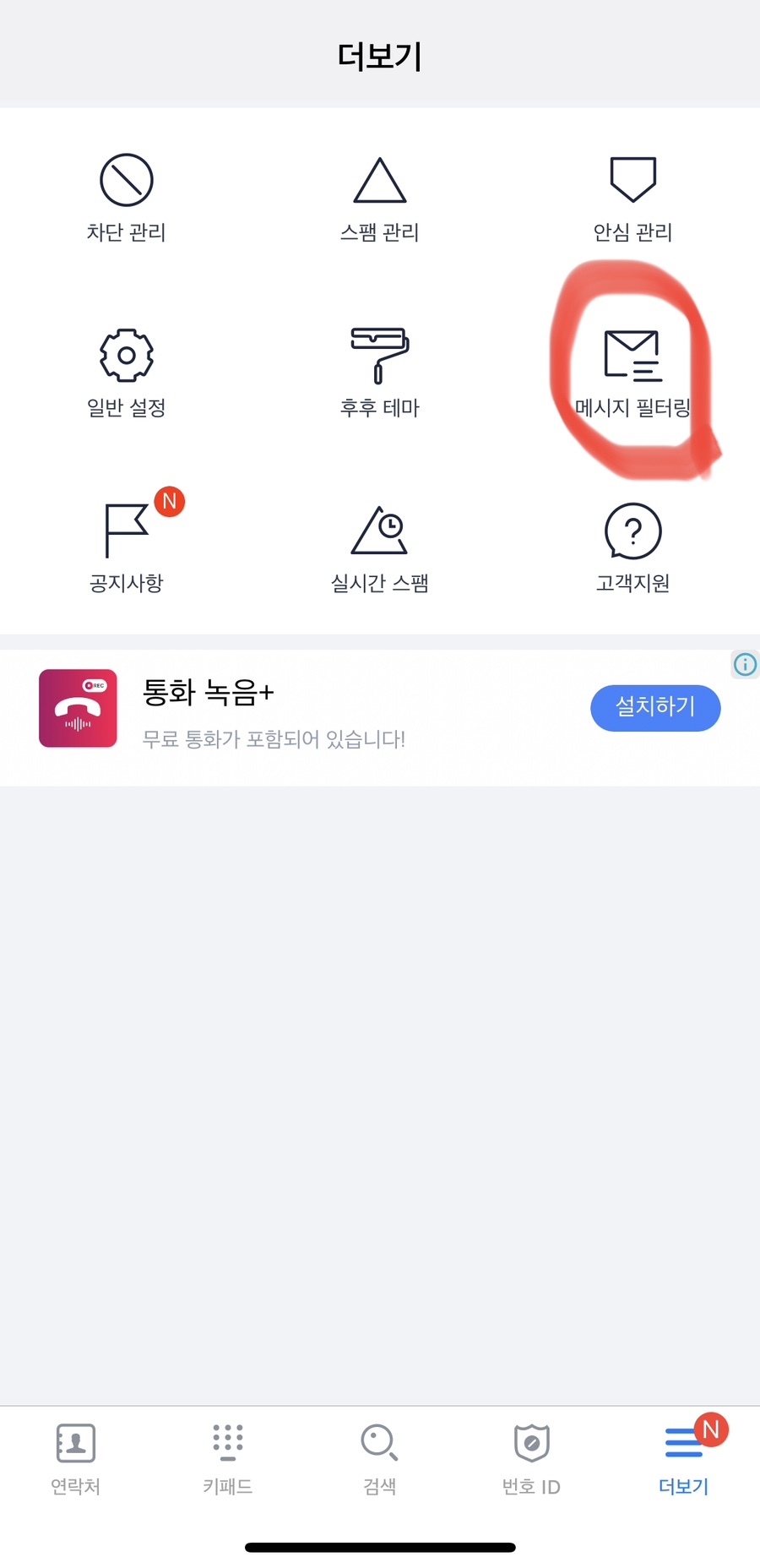The image size is (760, 1568).
Task: Open 후후 테마 (theme) option
Action: tap(380, 373)
